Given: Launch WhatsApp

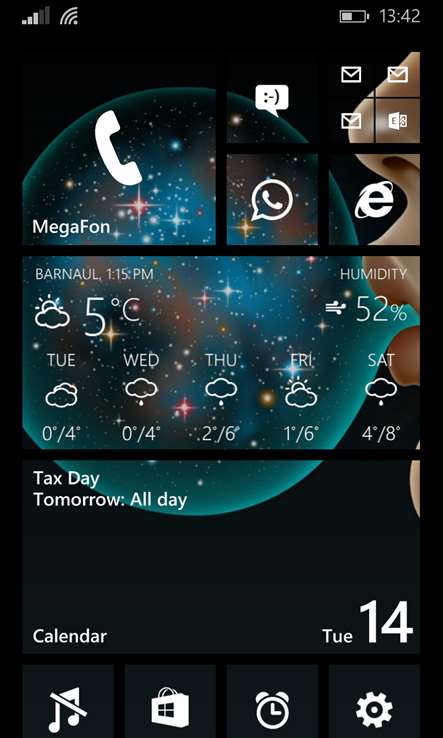Looking at the screenshot, I should pos(272,200).
